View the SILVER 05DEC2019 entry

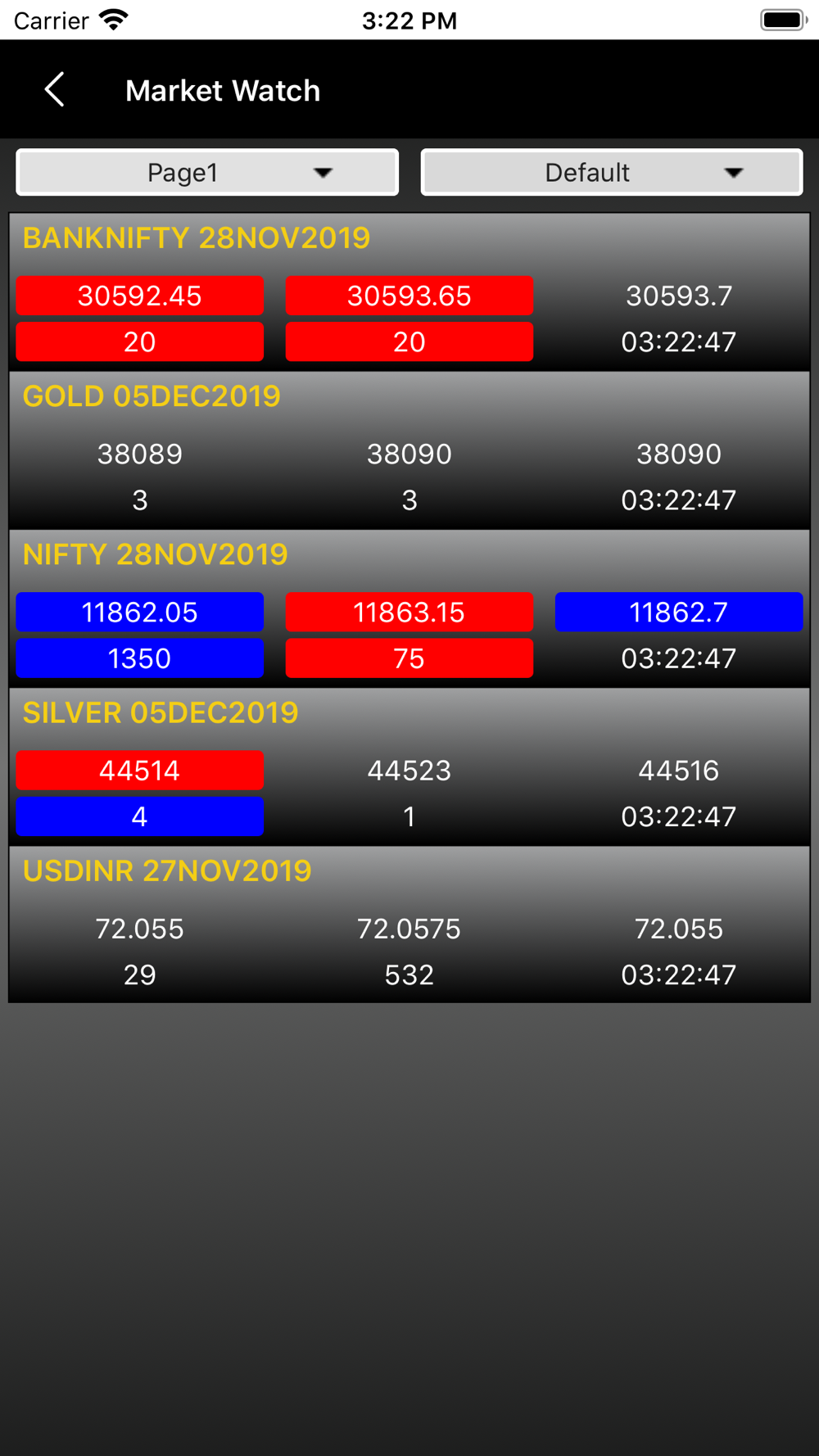(x=409, y=766)
